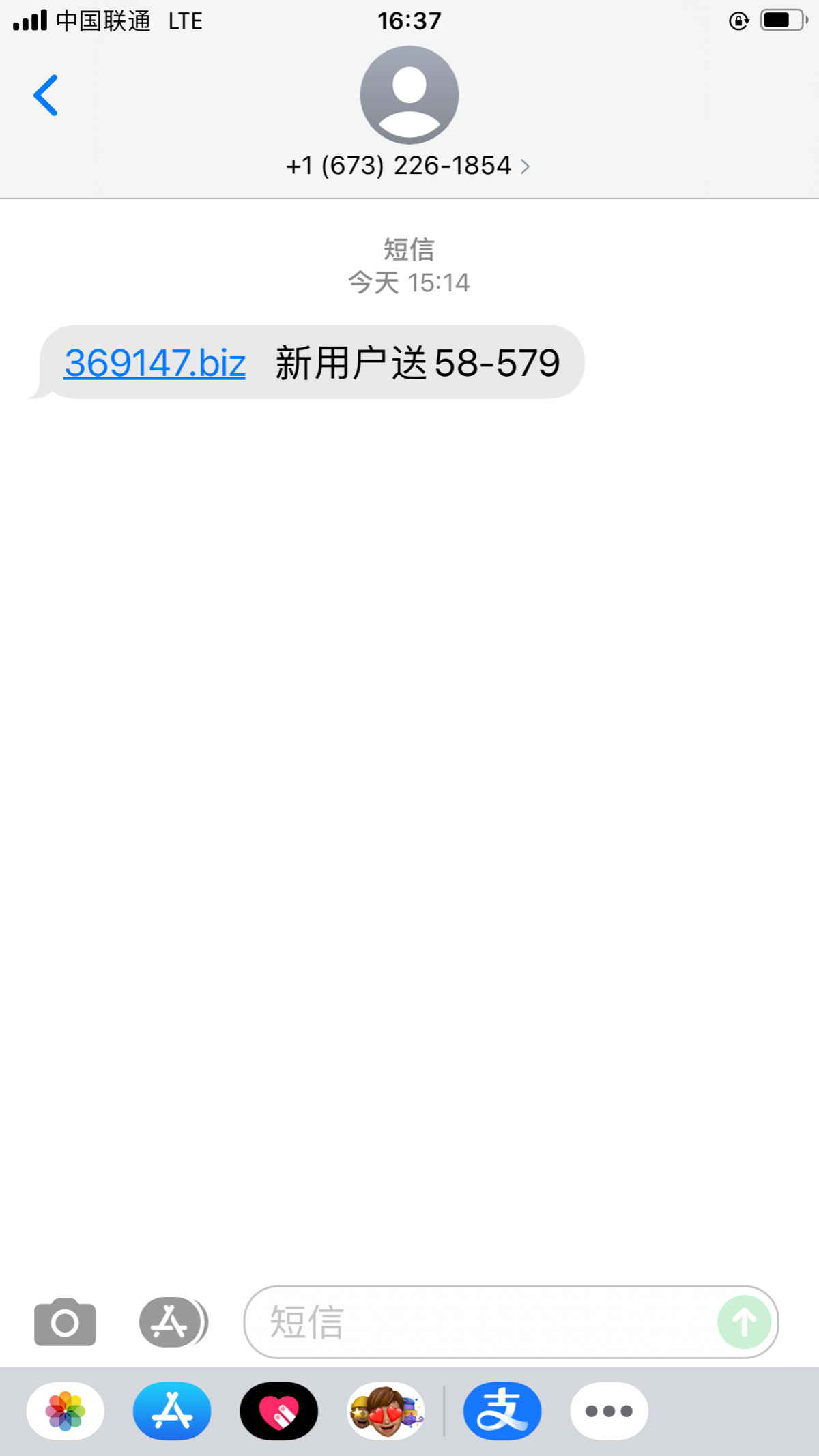Screen dimensions: 819x1456
Task: Open the camera to attach a photo
Action: (x=65, y=1322)
